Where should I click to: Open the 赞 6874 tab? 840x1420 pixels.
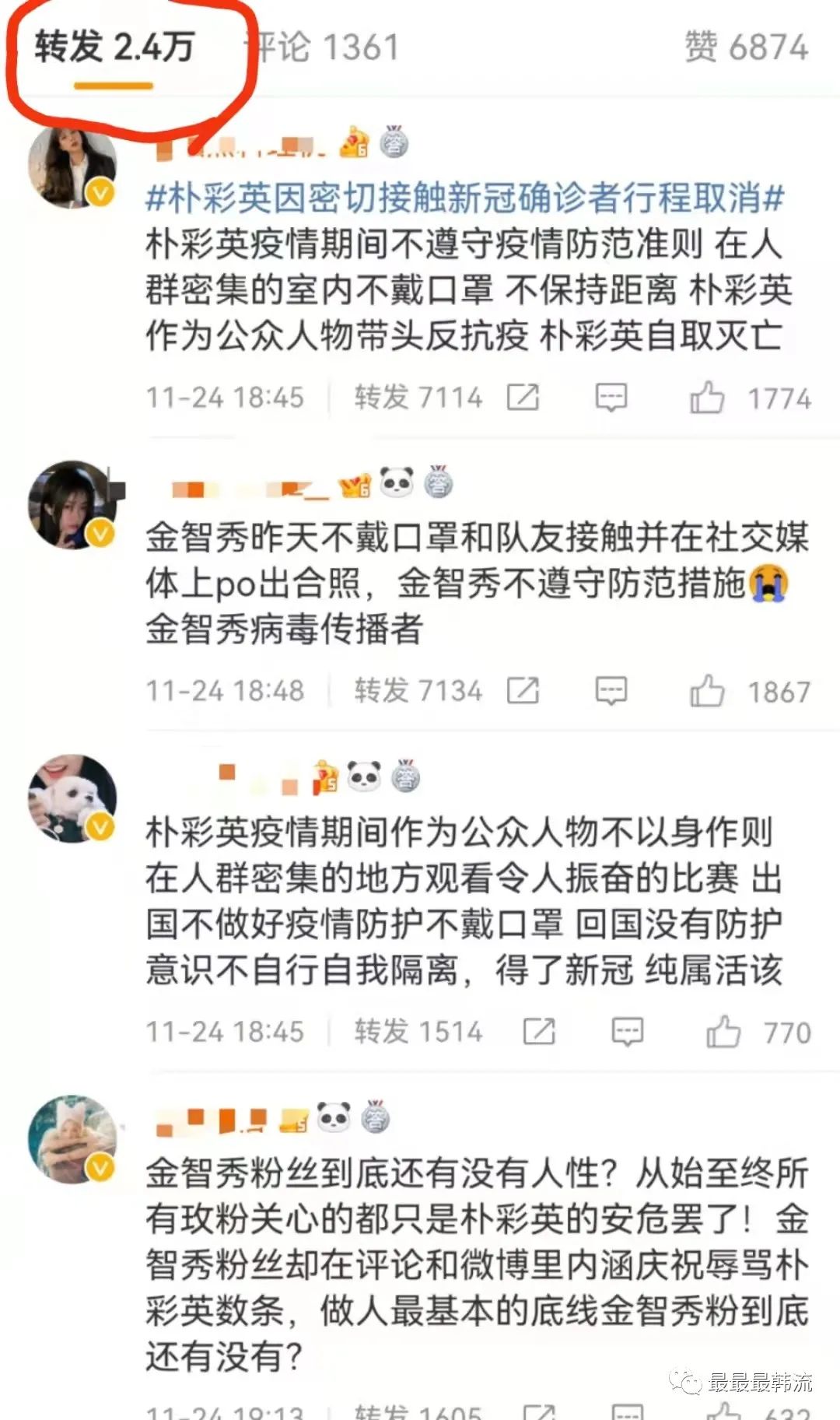(746, 47)
